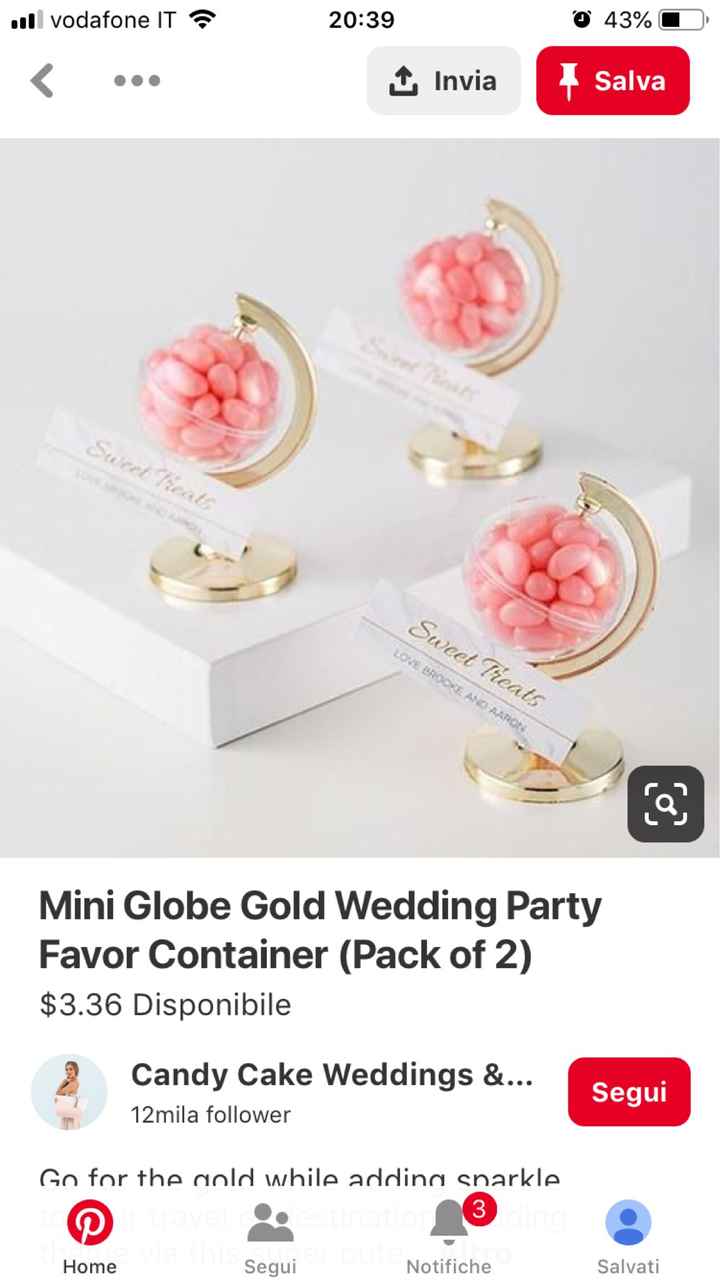Open visual search lens on the image
The height and width of the screenshot is (1280, 720).
pos(665,803)
